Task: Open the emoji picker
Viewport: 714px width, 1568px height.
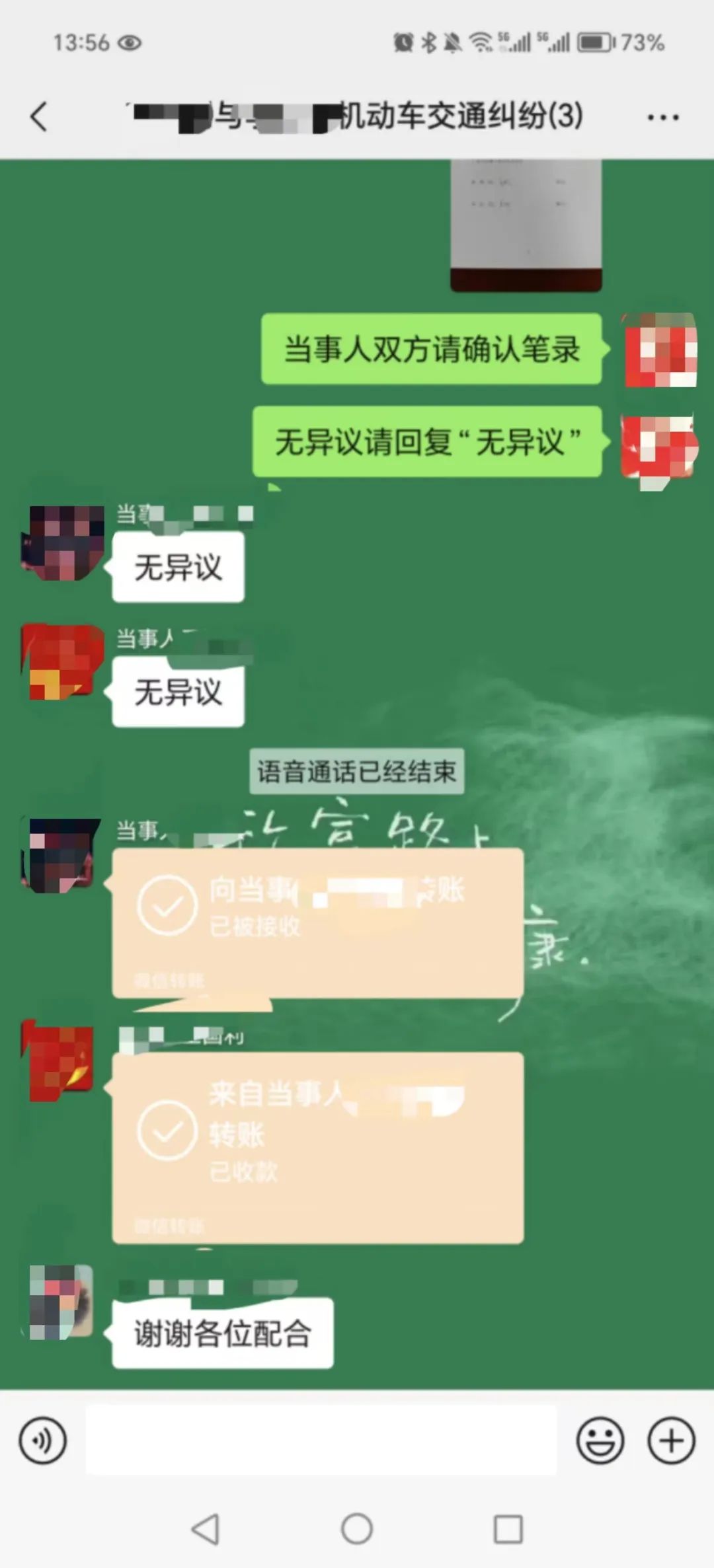Action: pos(600,1440)
